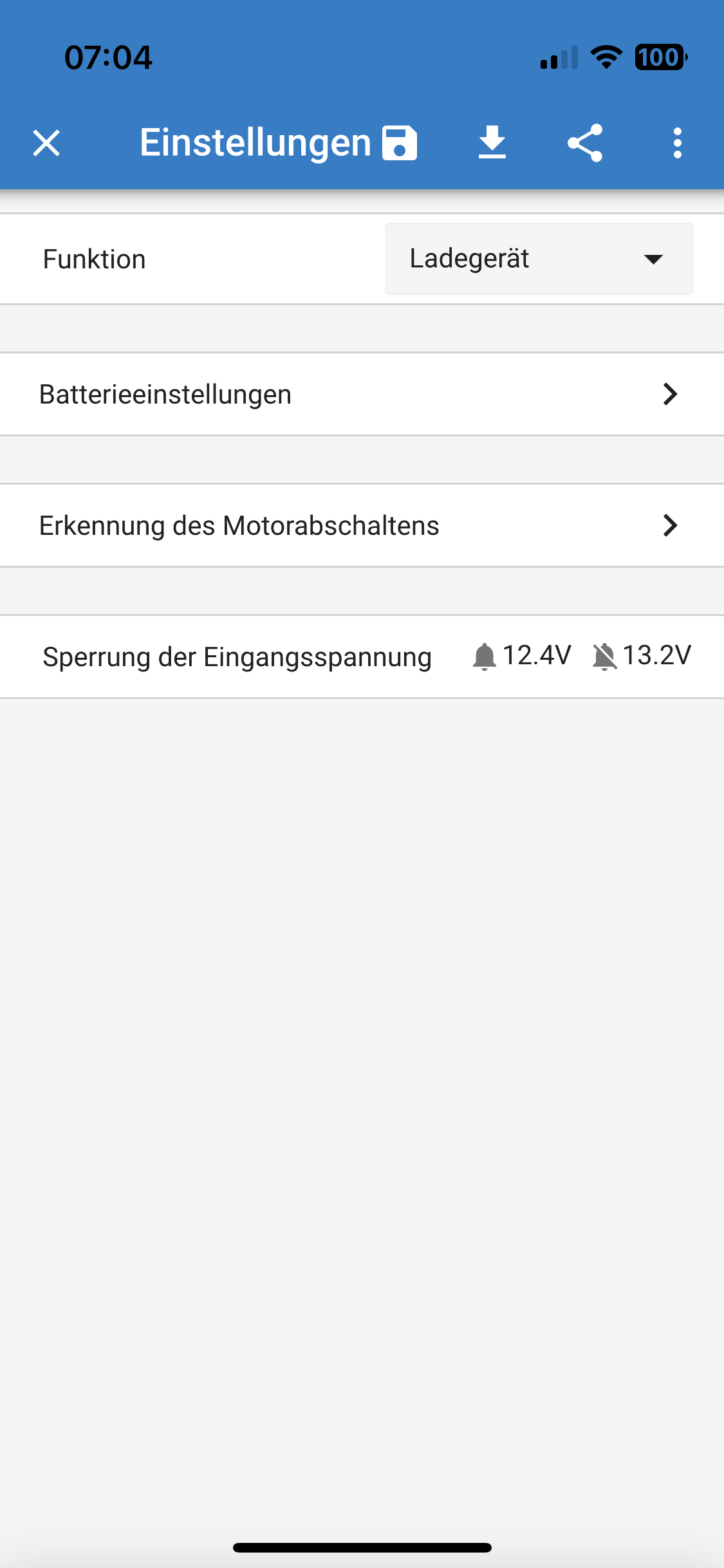Image resolution: width=724 pixels, height=1568 pixels.
Task: Open the three-dot overflow menu
Action: pos(677,143)
